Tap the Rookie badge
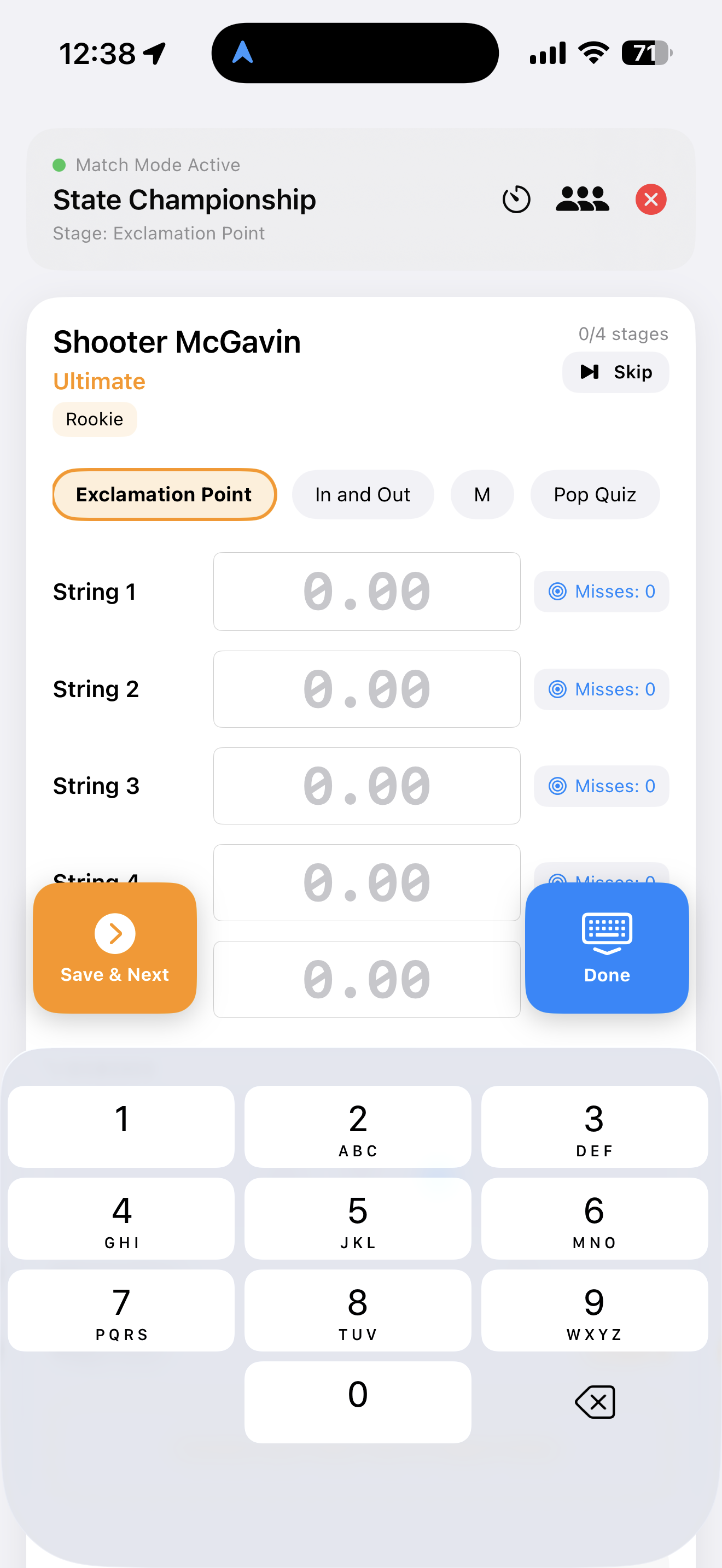Image resolution: width=722 pixels, height=1568 pixels. pos(95,419)
